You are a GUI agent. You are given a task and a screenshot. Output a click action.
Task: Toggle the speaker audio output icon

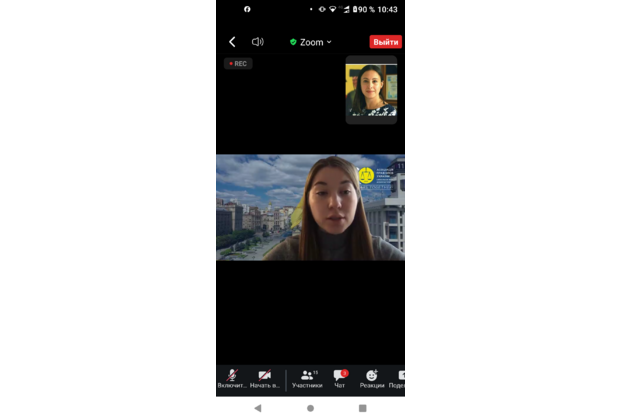pos(258,42)
